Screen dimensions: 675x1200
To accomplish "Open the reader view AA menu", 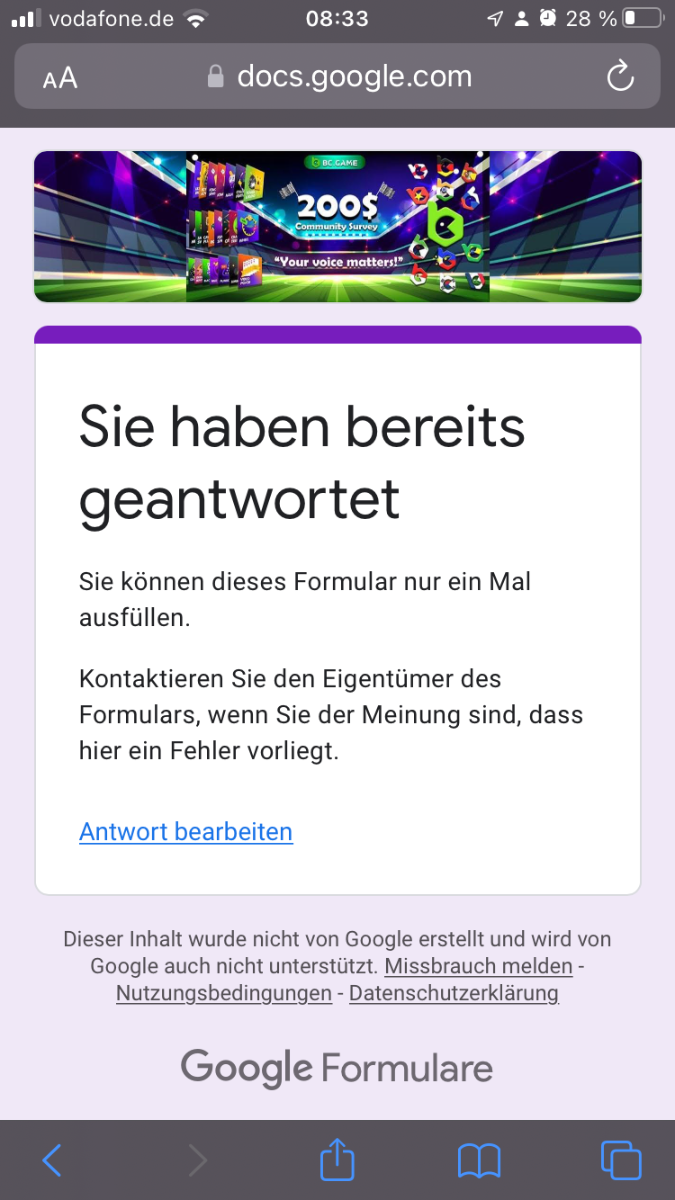I will pos(60,78).
